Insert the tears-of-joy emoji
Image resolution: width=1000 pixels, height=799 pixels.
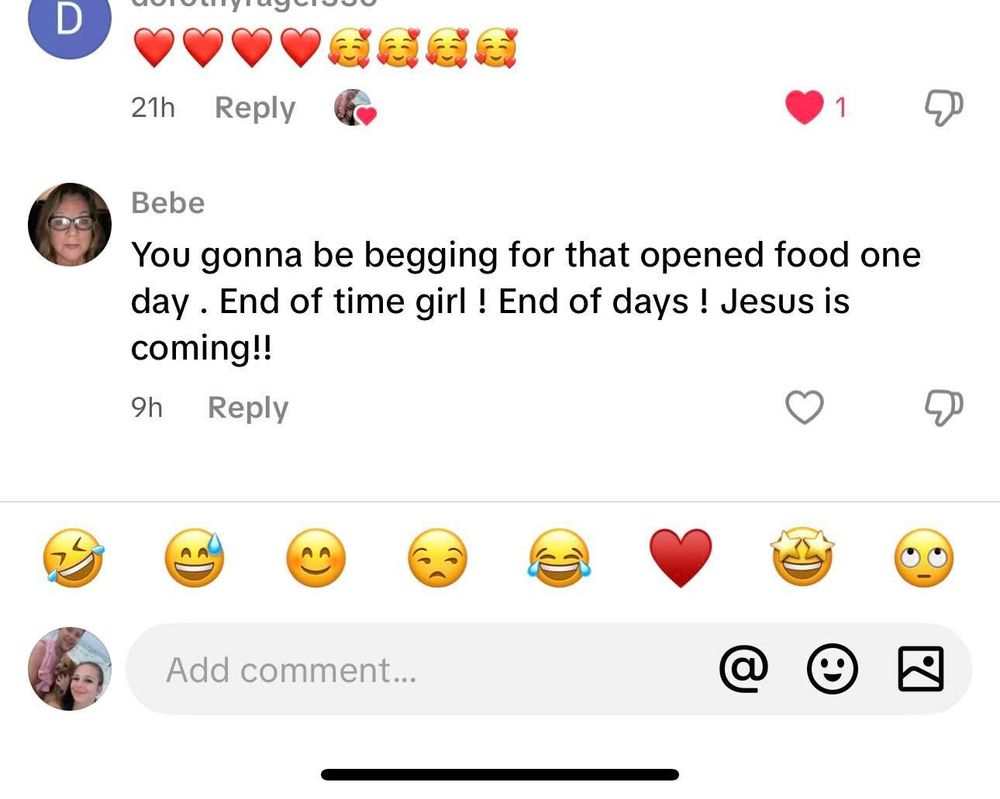559,558
